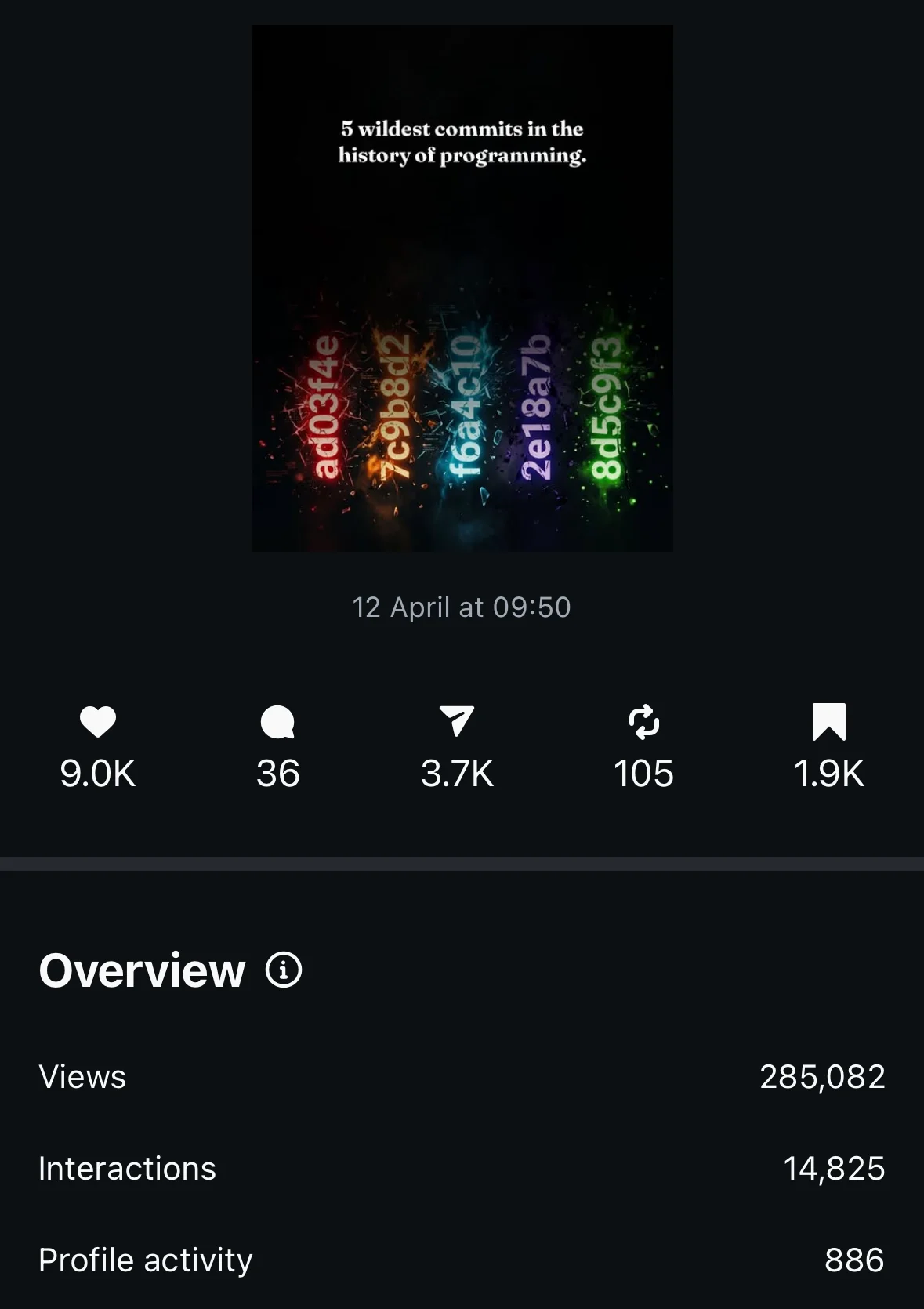Expand the Interactions metric details
Screen dimensions: 924x1309
[462, 1168]
